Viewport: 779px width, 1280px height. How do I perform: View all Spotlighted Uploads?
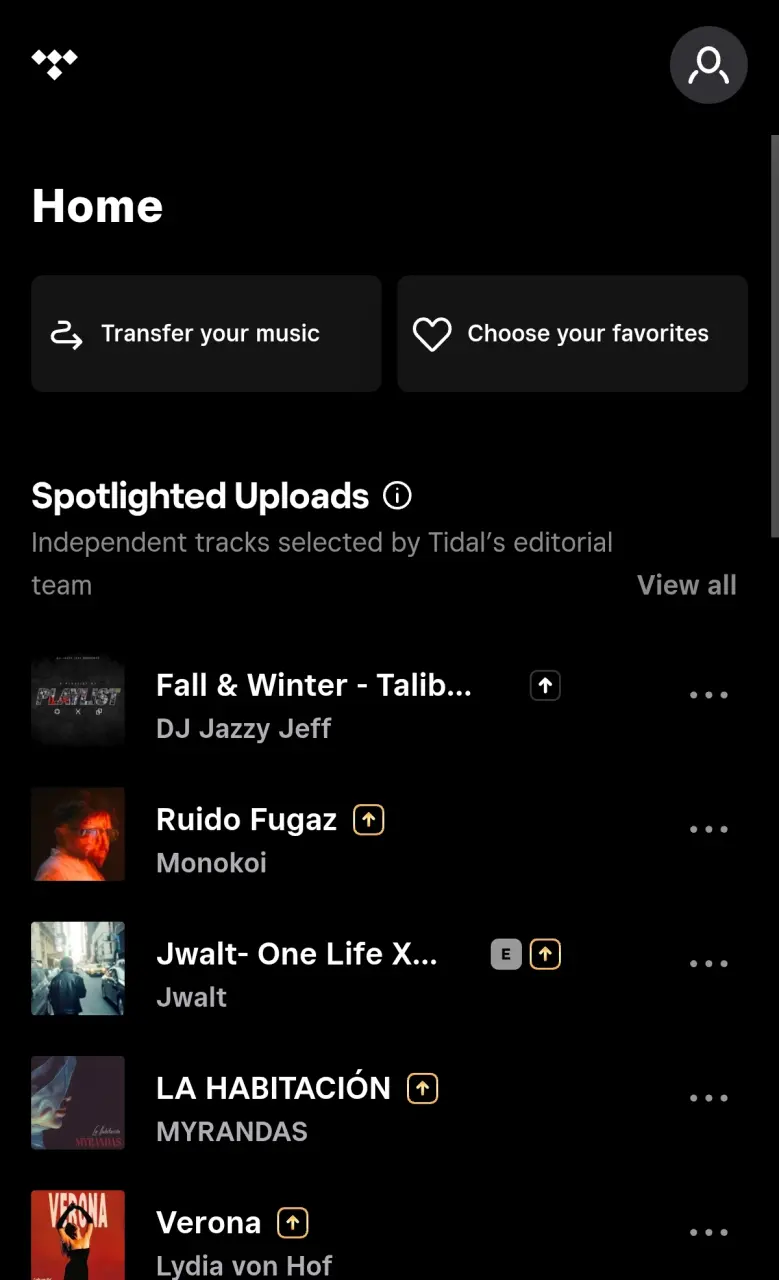[x=687, y=585]
